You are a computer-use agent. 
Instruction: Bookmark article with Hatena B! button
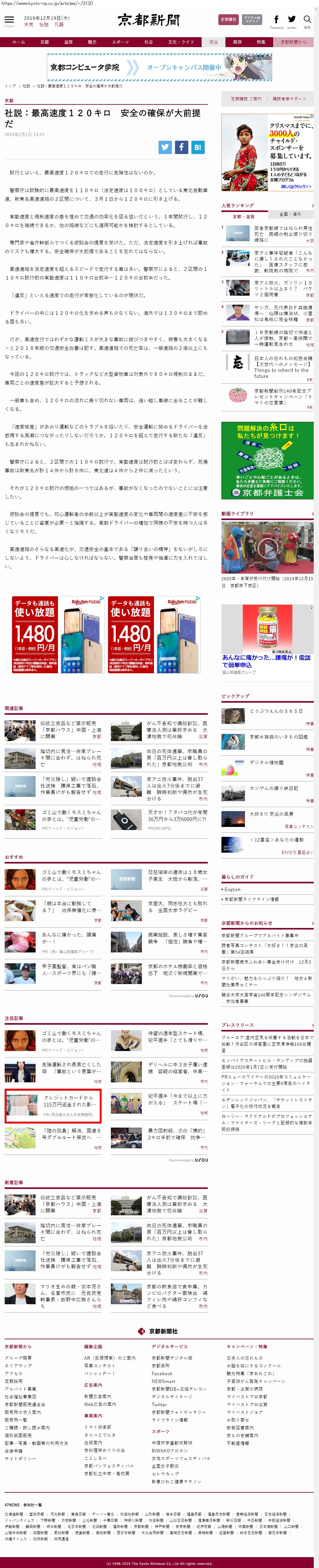(x=198, y=147)
